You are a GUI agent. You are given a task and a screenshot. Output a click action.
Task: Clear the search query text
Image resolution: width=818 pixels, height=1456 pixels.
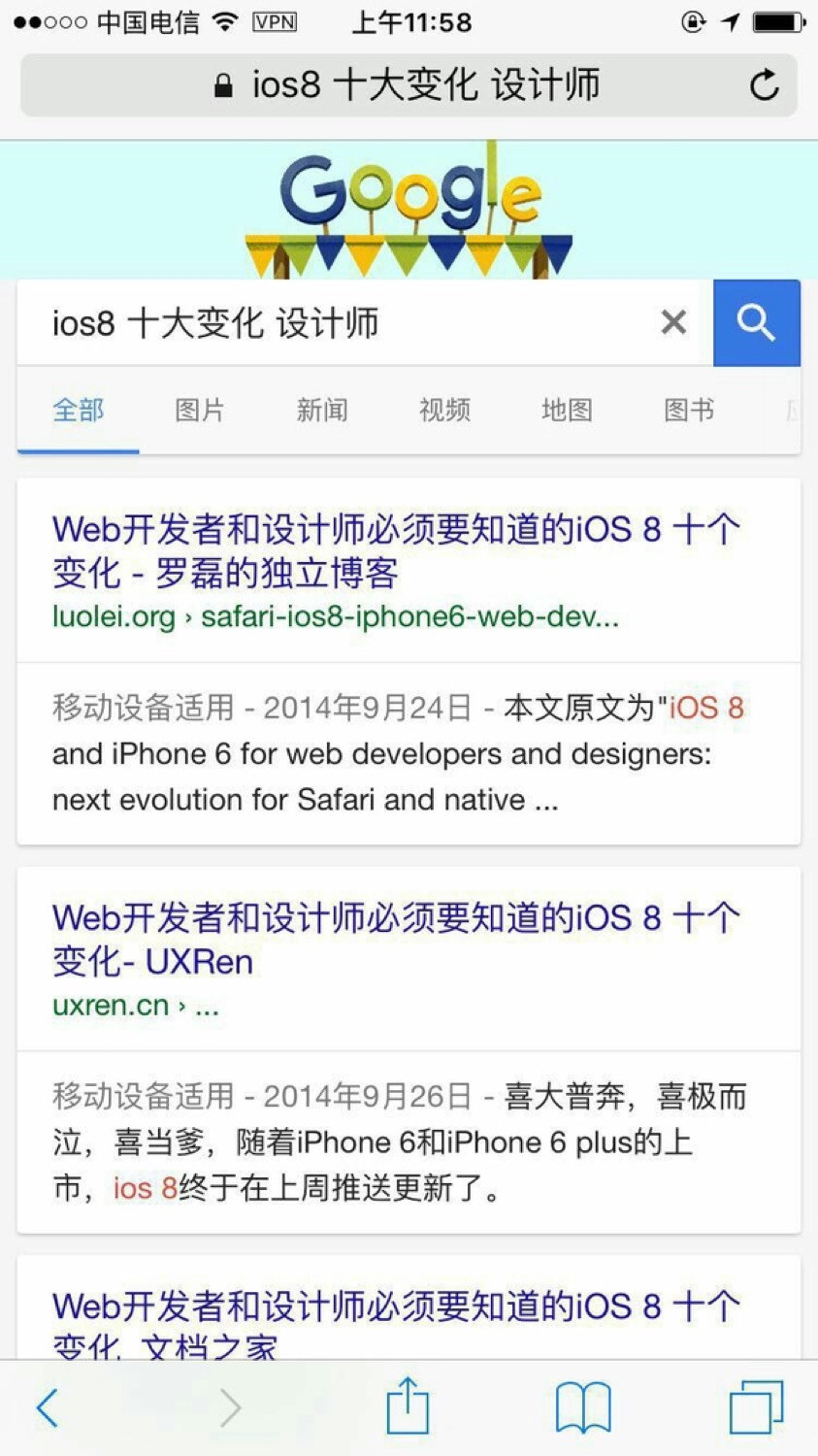pyautogui.click(x=673, y=322)
